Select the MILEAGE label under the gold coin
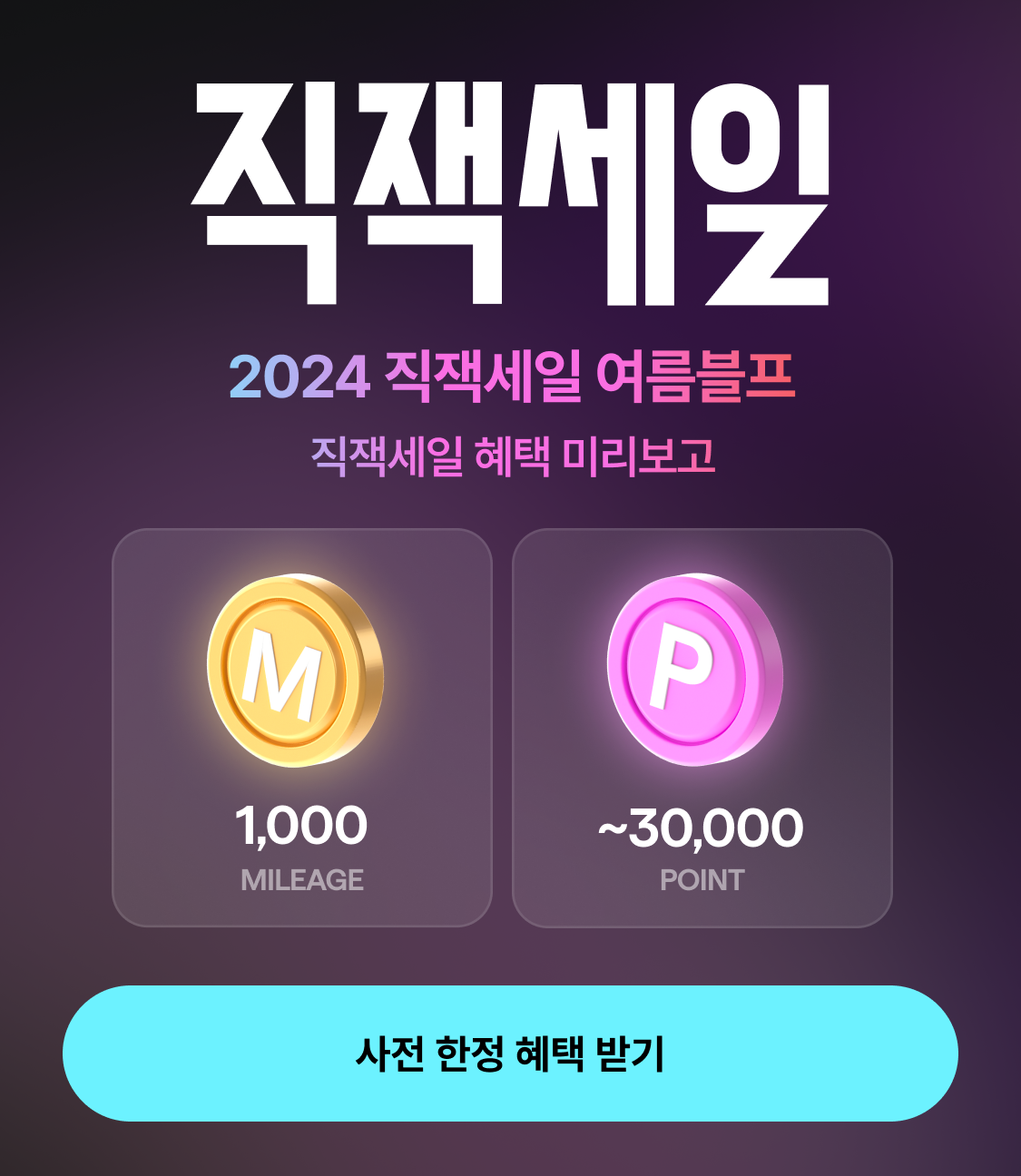The width and height of the screenshot is (1021, 1176). coord(302,878)
